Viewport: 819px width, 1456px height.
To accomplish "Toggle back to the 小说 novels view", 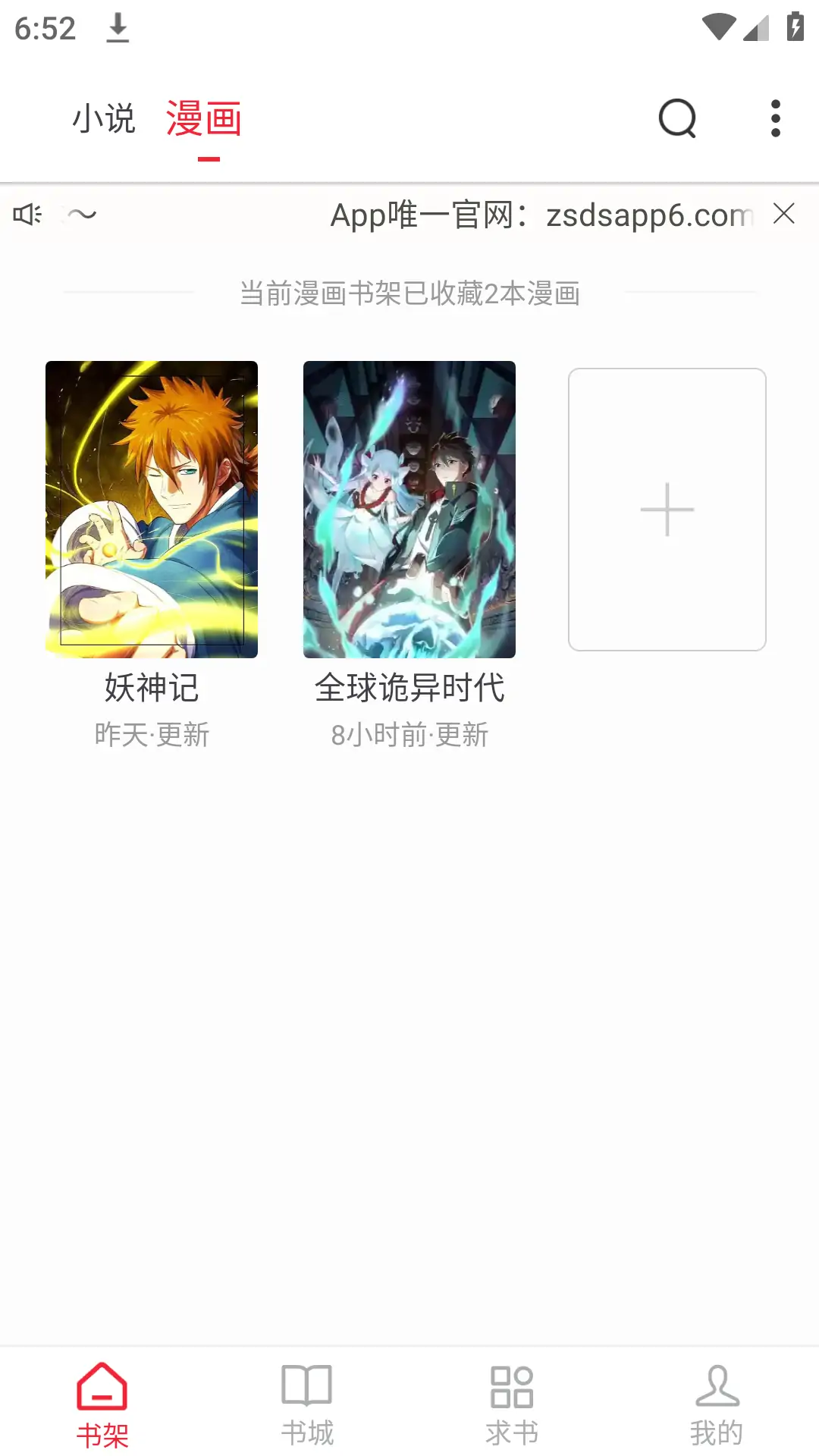I will click(104, 118).
